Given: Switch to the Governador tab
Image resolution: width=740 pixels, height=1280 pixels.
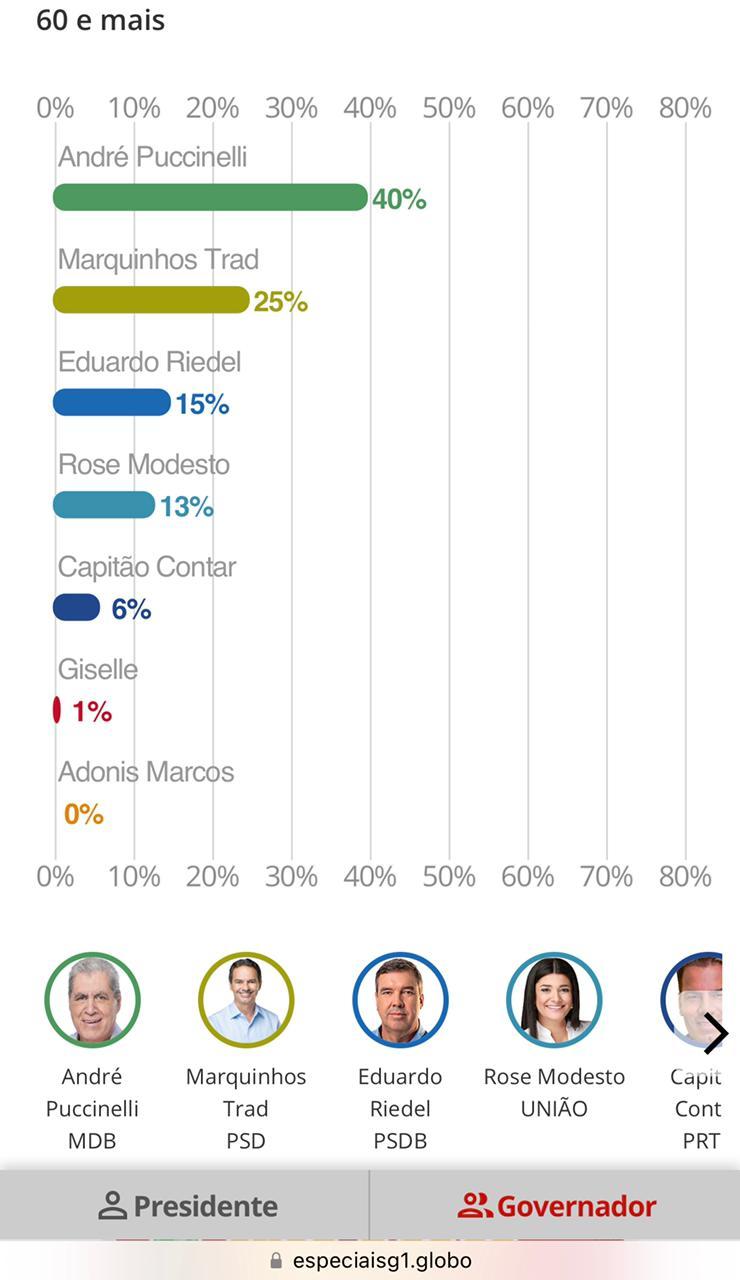Looking at the screenshot, I should 556,1206.
